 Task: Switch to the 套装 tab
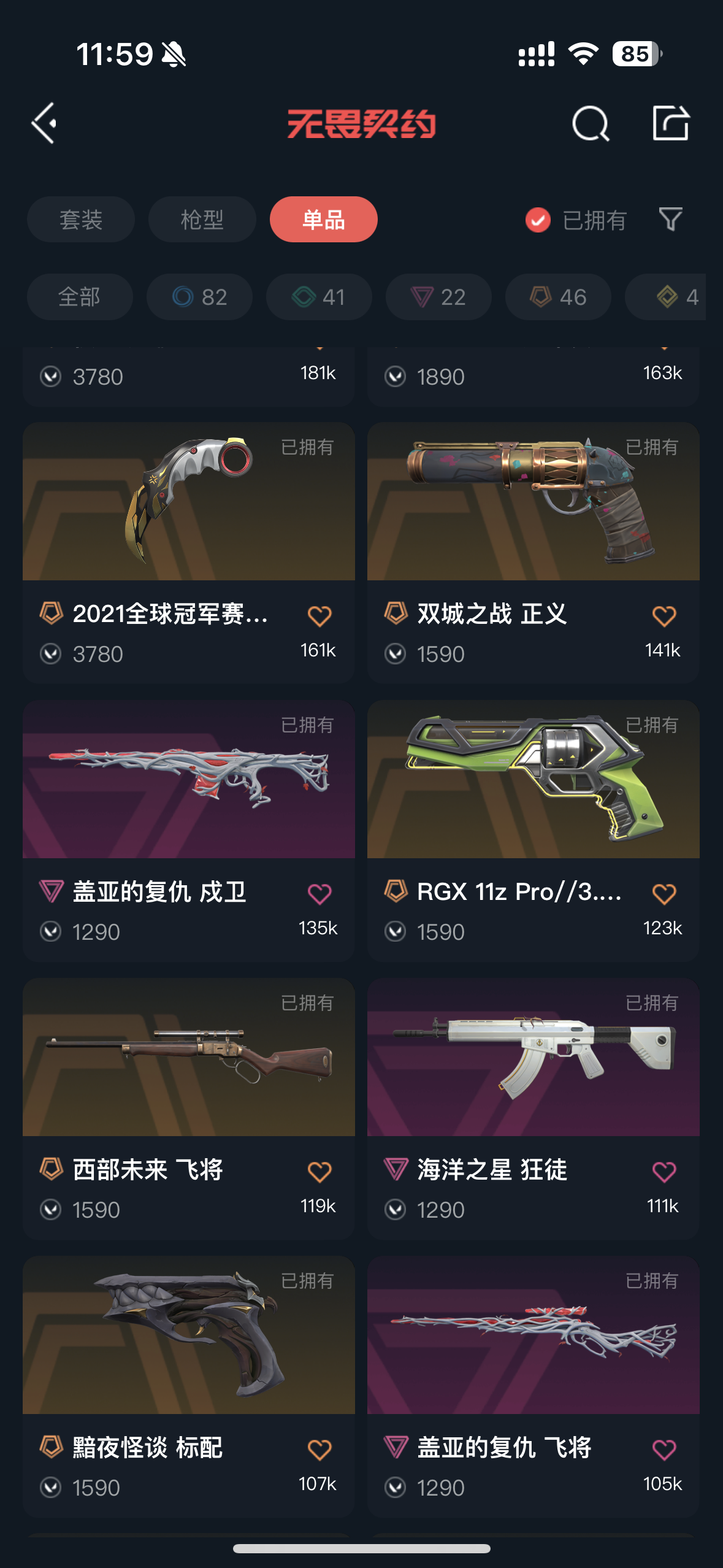[x=80, y=220]
